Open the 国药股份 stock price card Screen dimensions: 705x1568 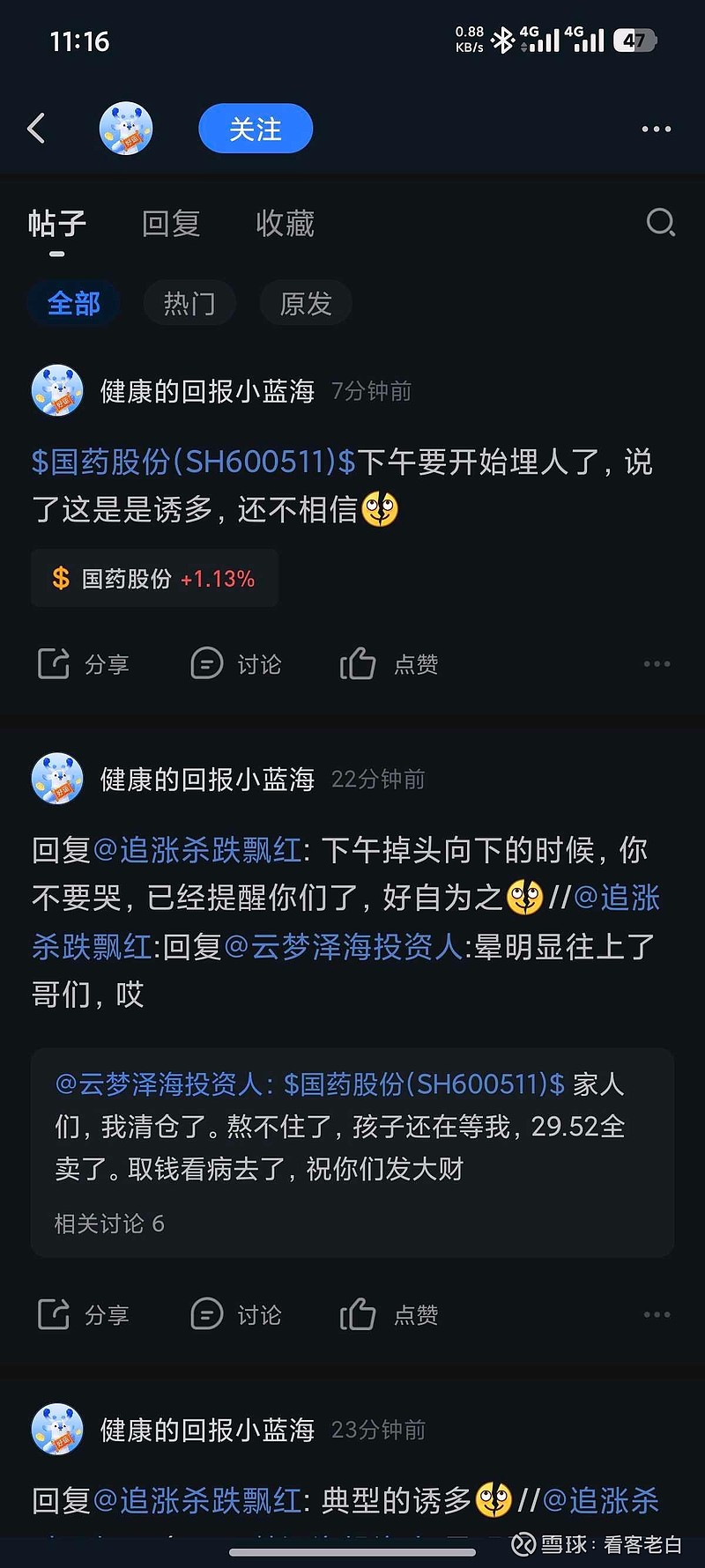[154, 578]
